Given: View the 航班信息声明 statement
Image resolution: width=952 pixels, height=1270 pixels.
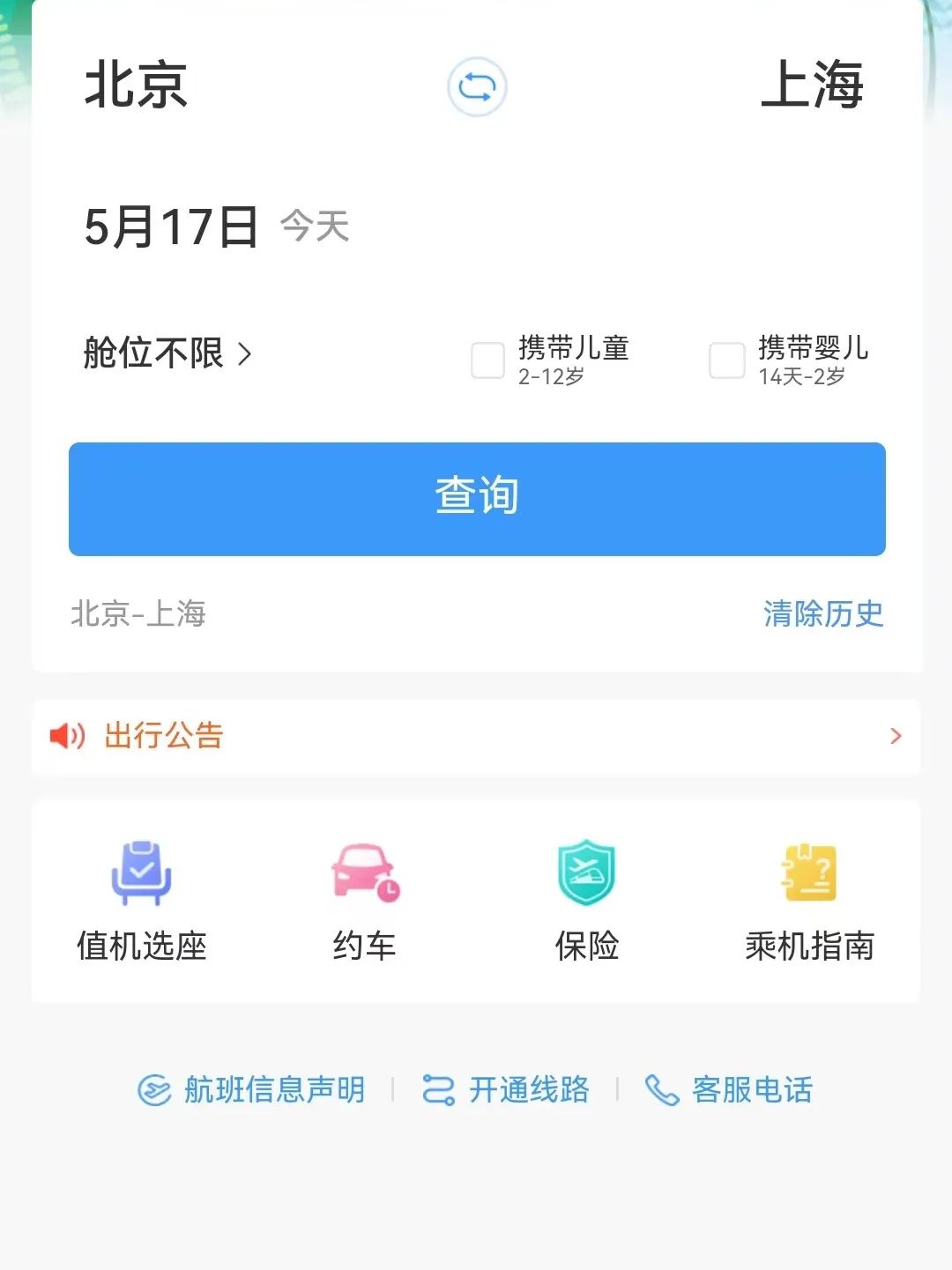Looking at the screenshot, I should click(x=252, y=1090).
